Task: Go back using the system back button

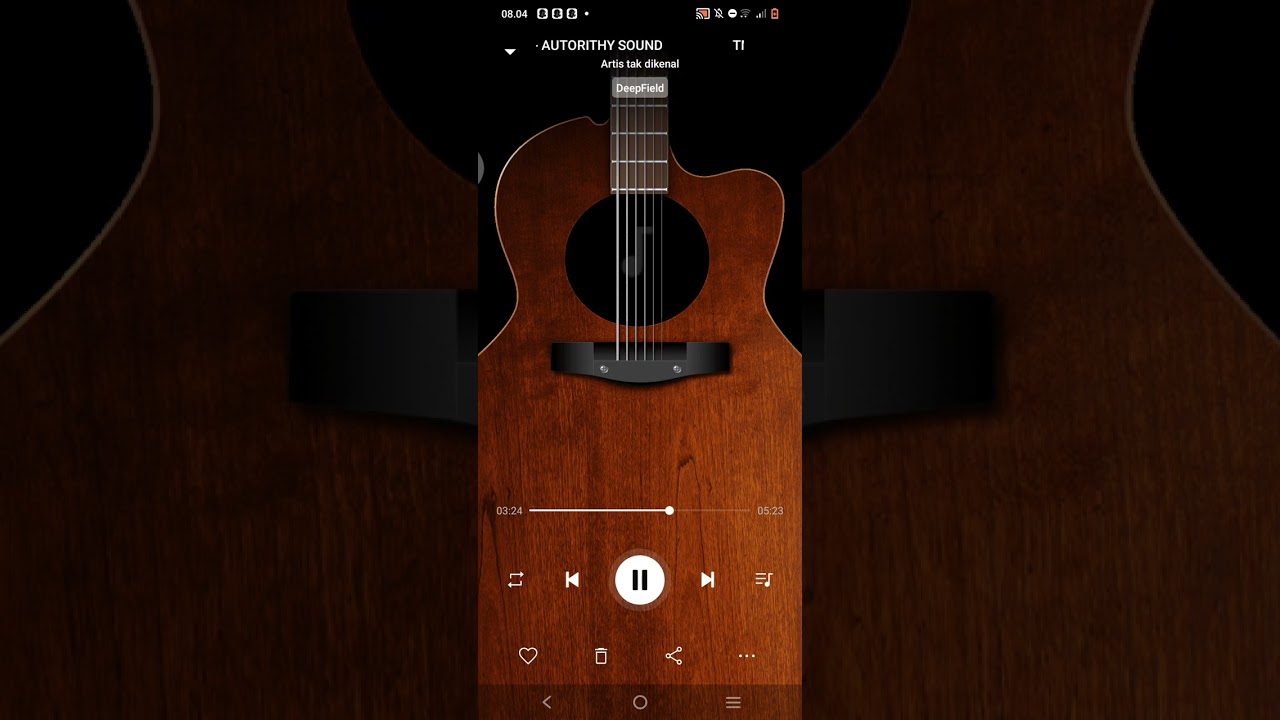Action: pyautogui.click(x=547, y=703)
